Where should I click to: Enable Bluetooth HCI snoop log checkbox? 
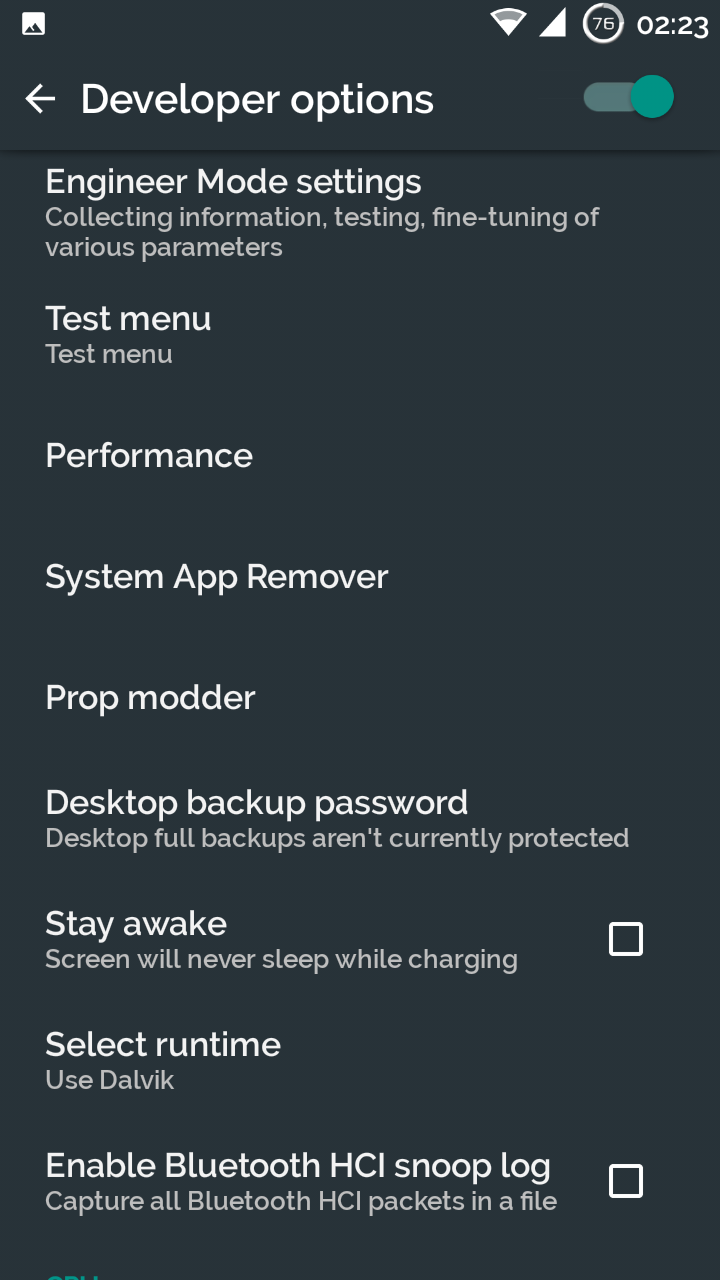(626, 1181)
